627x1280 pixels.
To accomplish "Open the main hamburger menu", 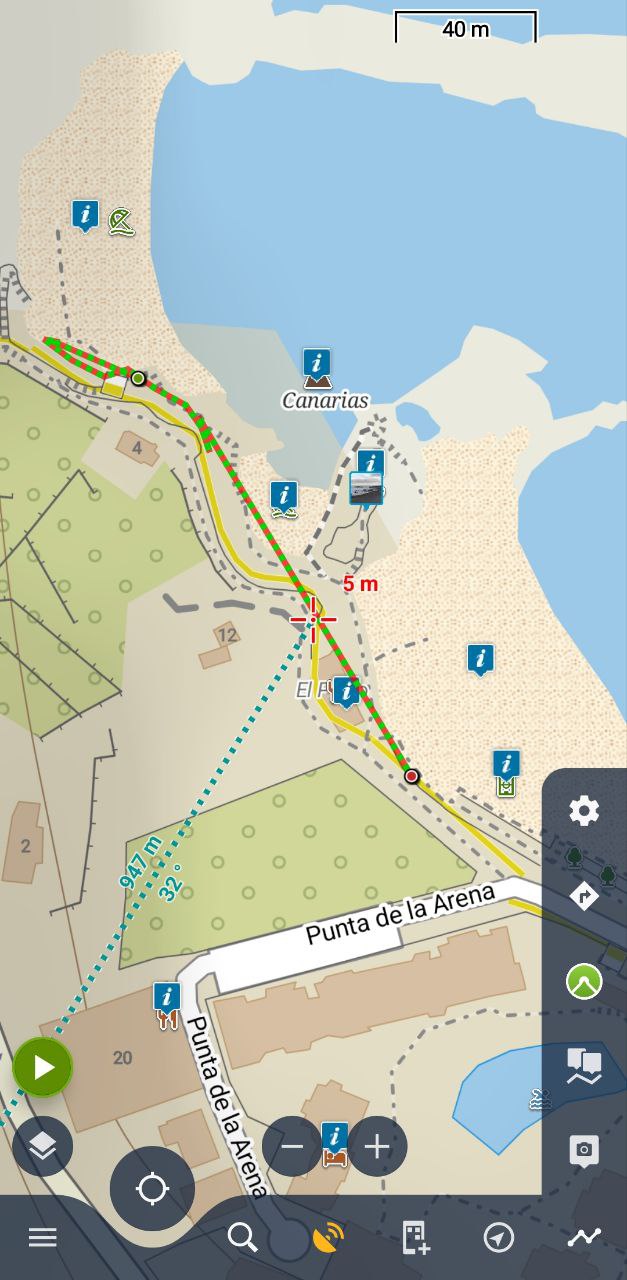I will pos(42,1238).
